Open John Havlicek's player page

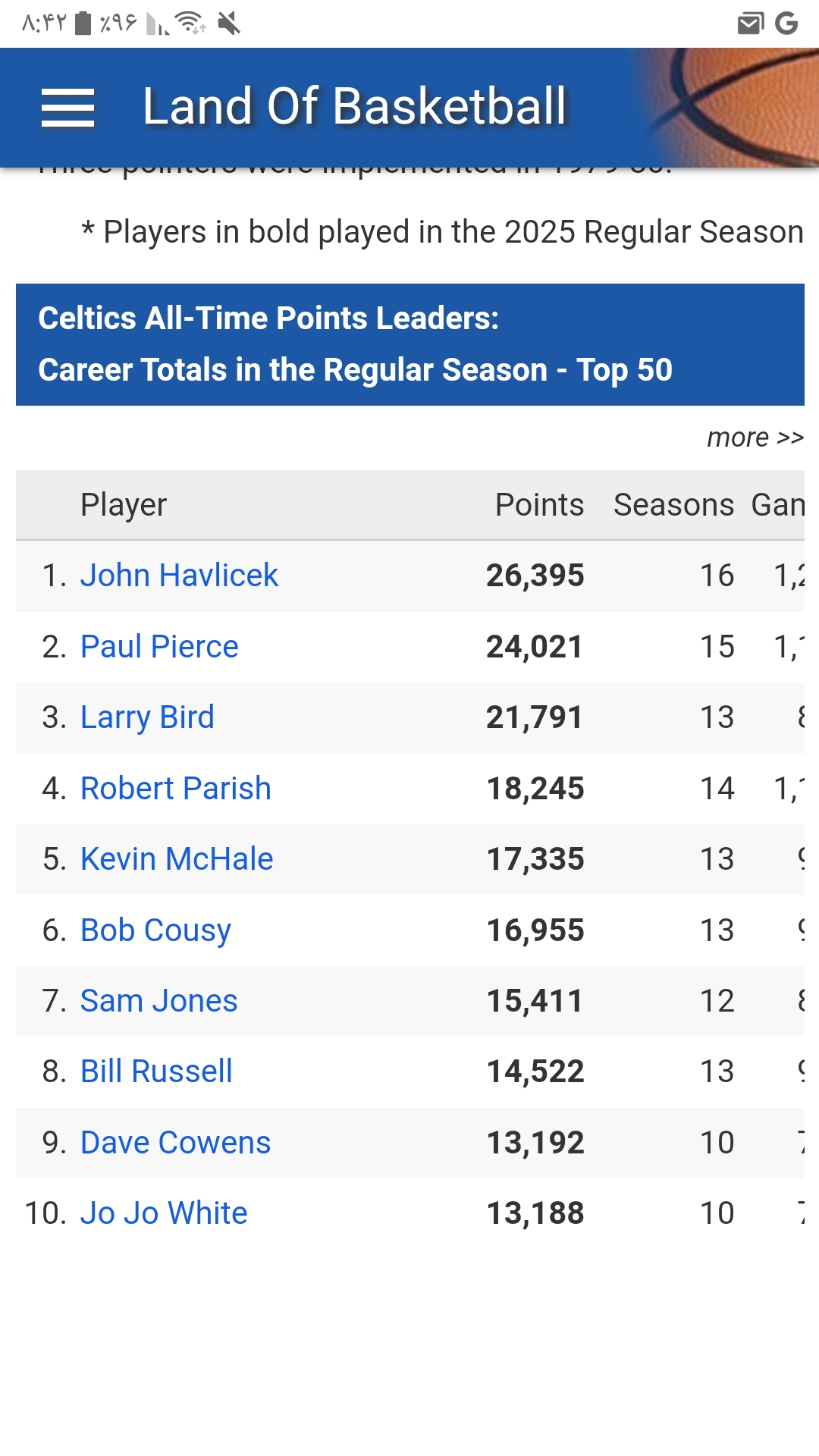(179, 576)
